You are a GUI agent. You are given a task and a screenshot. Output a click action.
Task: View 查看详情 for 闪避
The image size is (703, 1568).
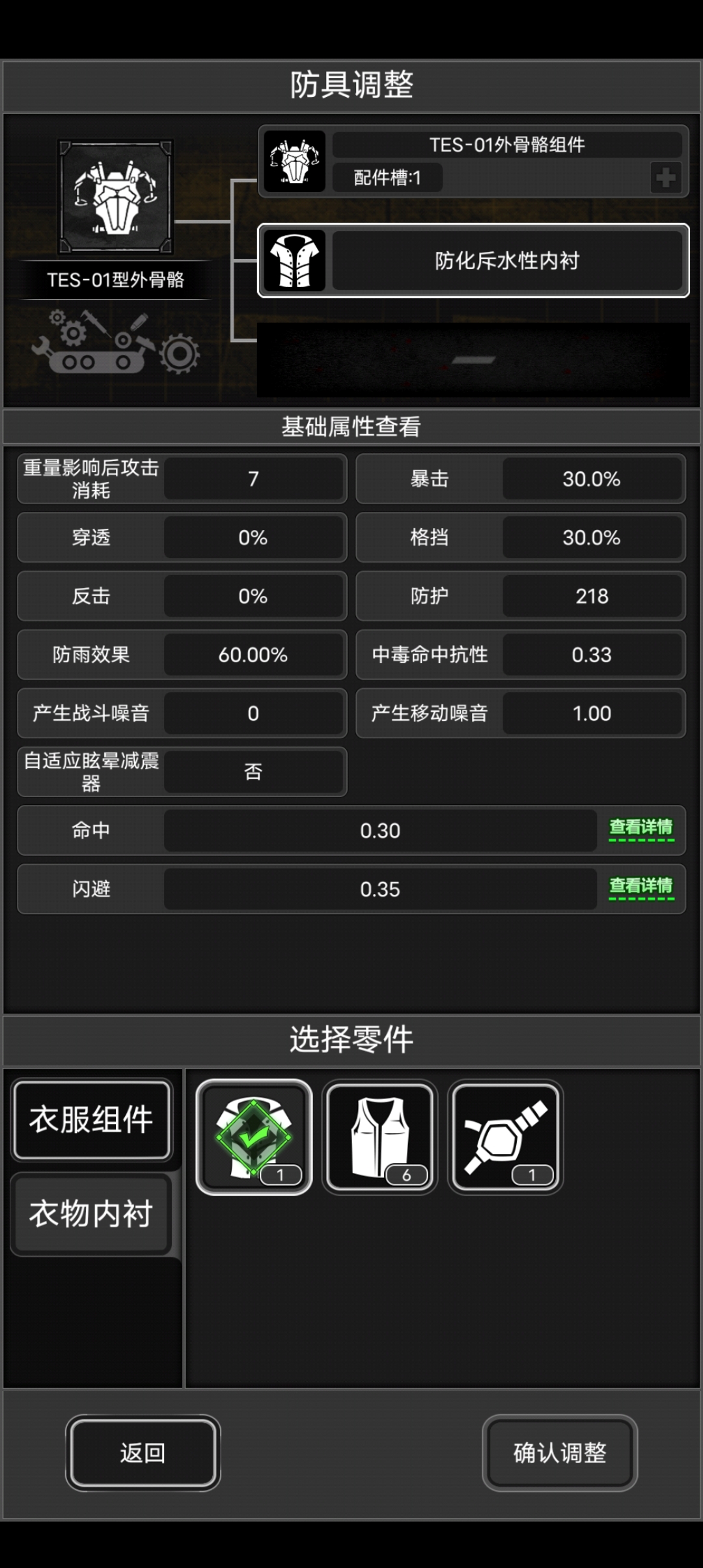(x=641, y=887)
